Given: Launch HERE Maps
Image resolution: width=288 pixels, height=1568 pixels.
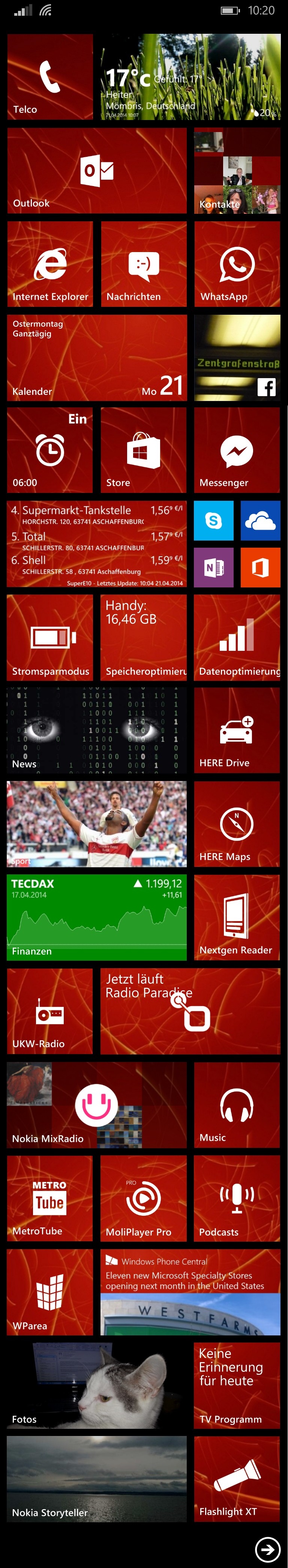Looking at the screenshot, I should (237, 824).
